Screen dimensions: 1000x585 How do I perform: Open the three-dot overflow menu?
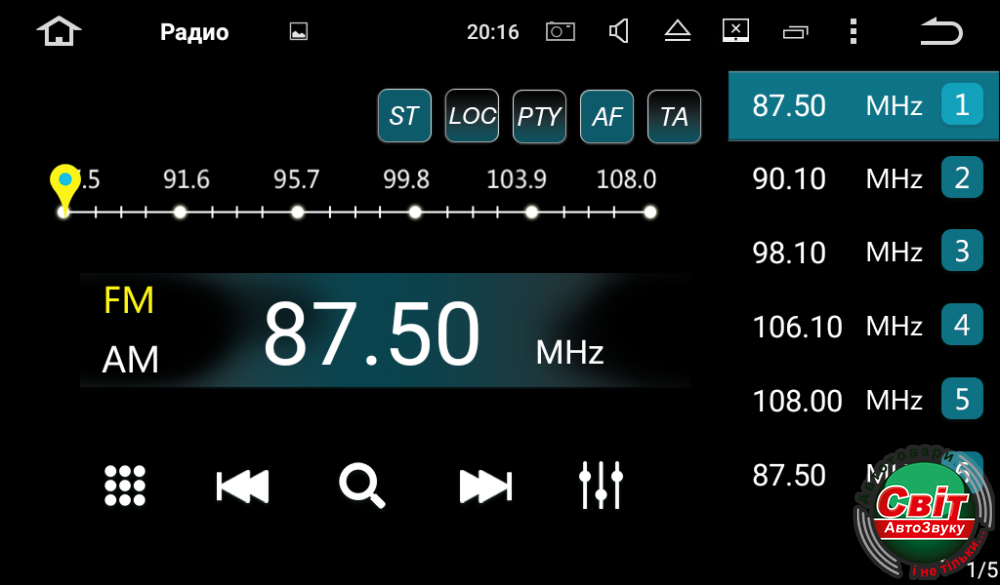pos(853,32)
